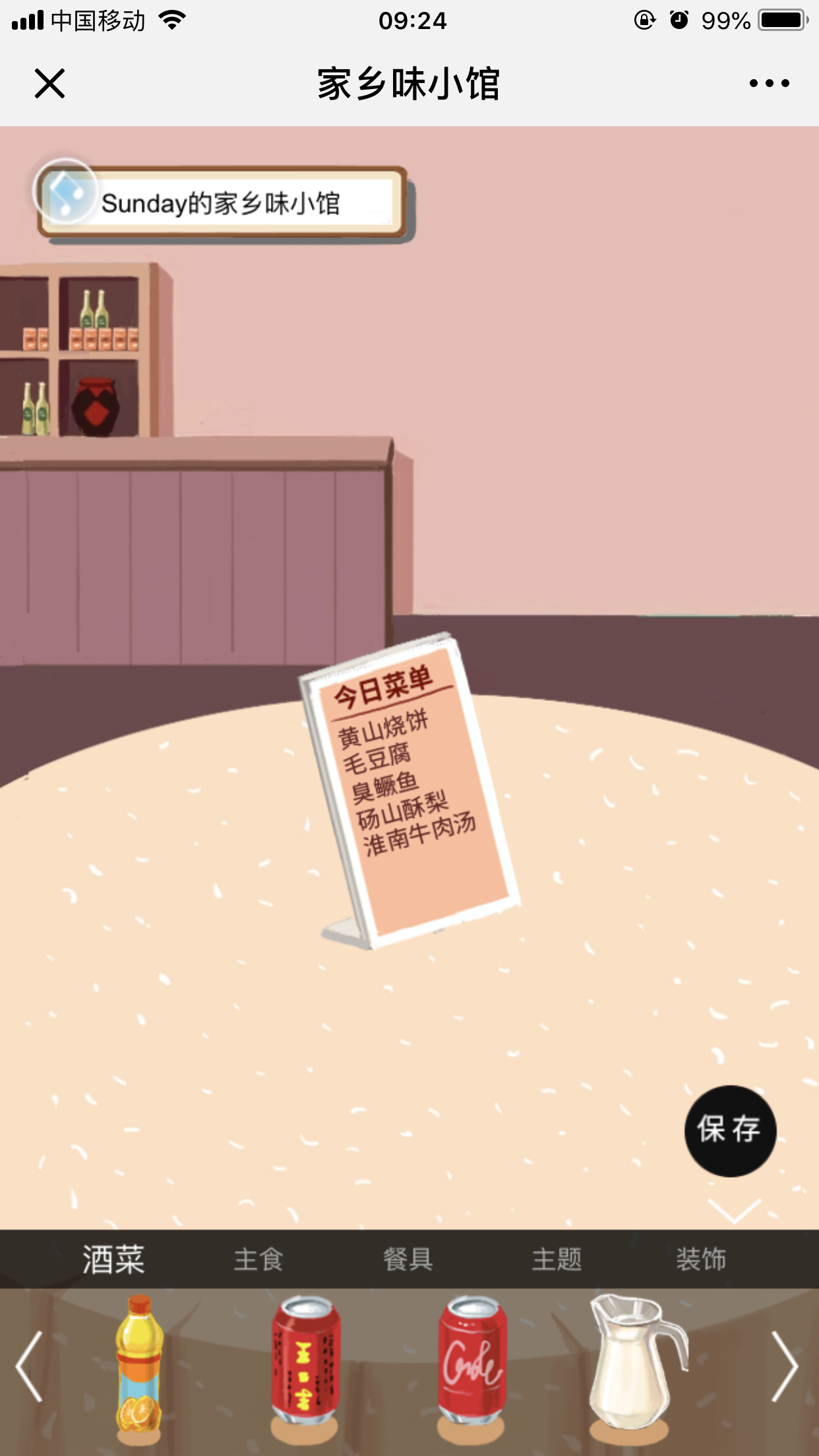Open the 今日菜单 menu card
Image resolution: width=819 pixels, height=1456 pixels.
[x=409, y=791]
